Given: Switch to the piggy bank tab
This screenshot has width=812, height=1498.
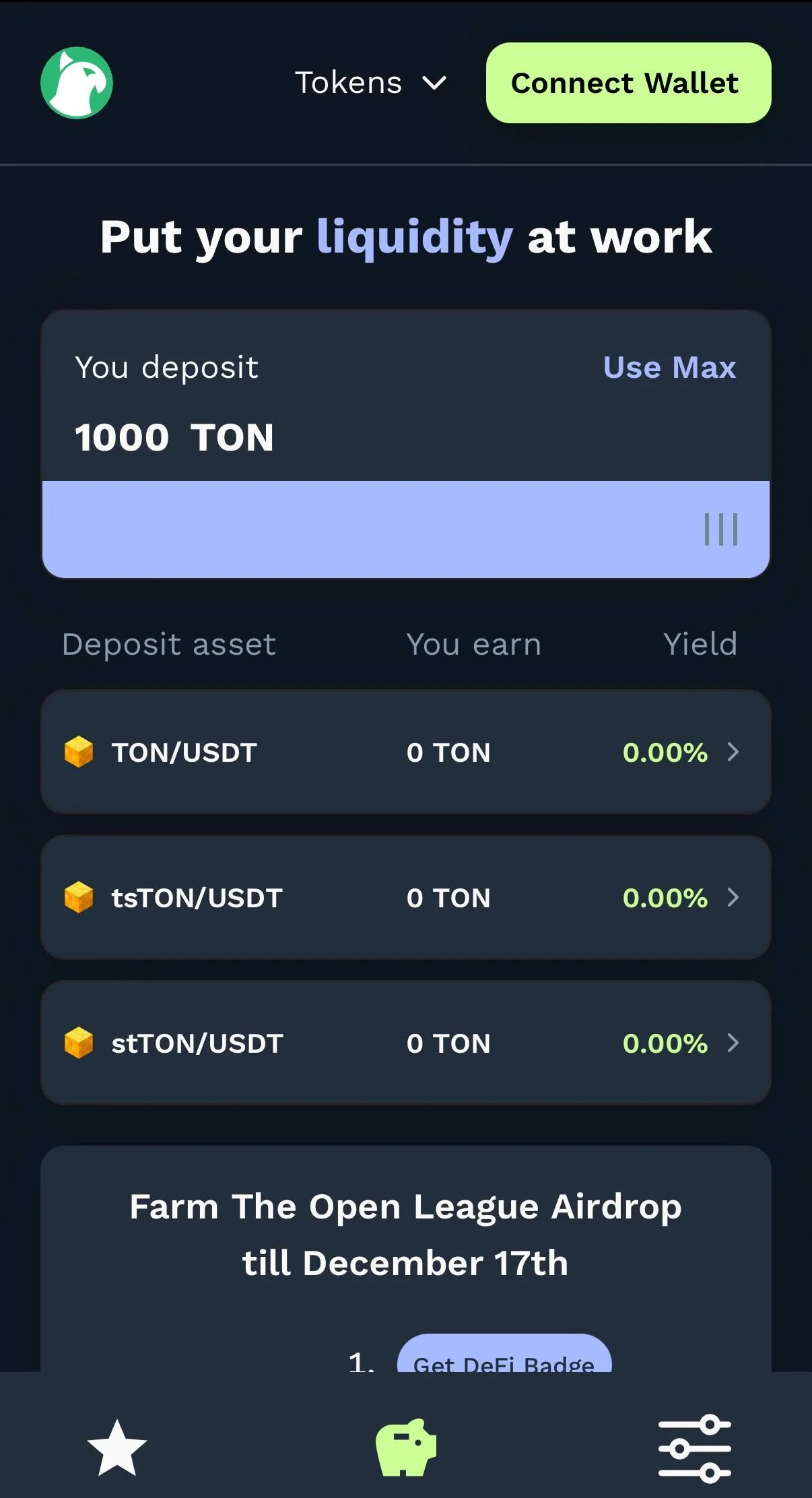Looking at the screenshot, I should tap(406, 1448).
